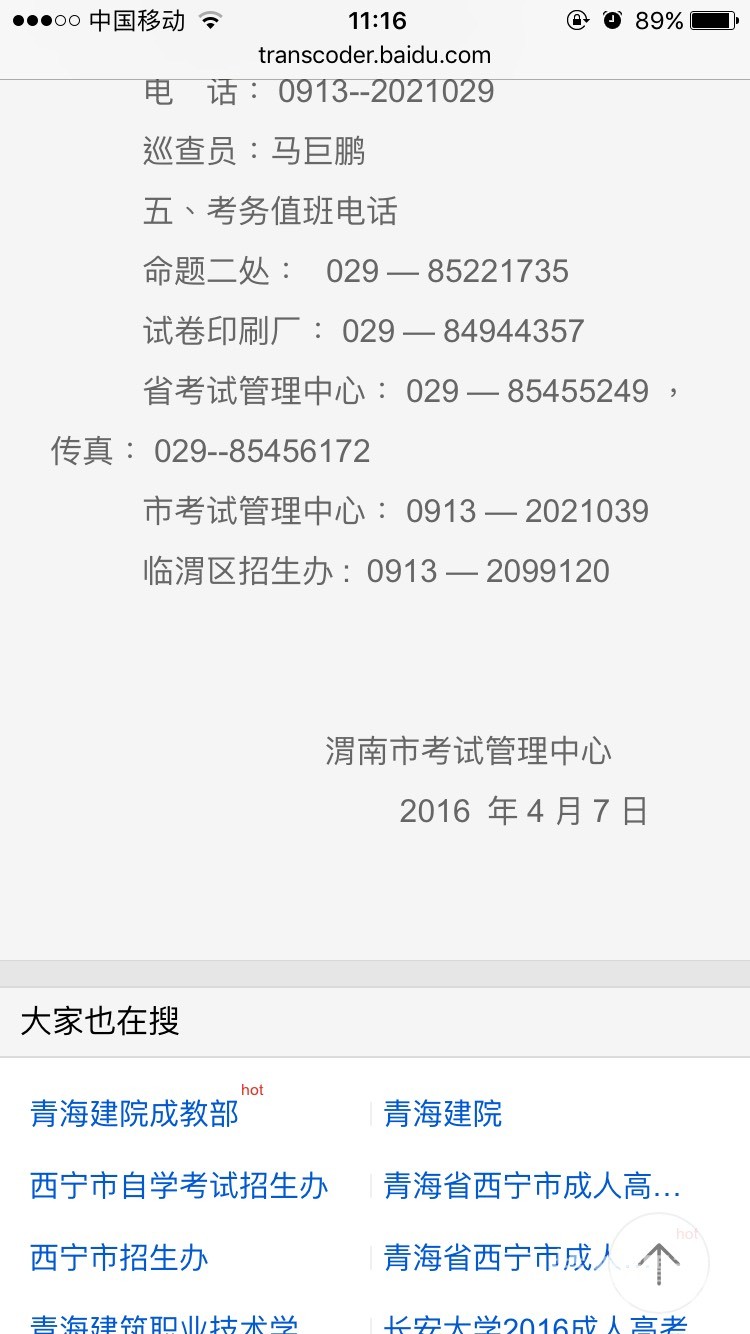This screenshot has width=750, height=1334.
Task: Tap the back-to-top arrow button
Action: (658, 1263)
